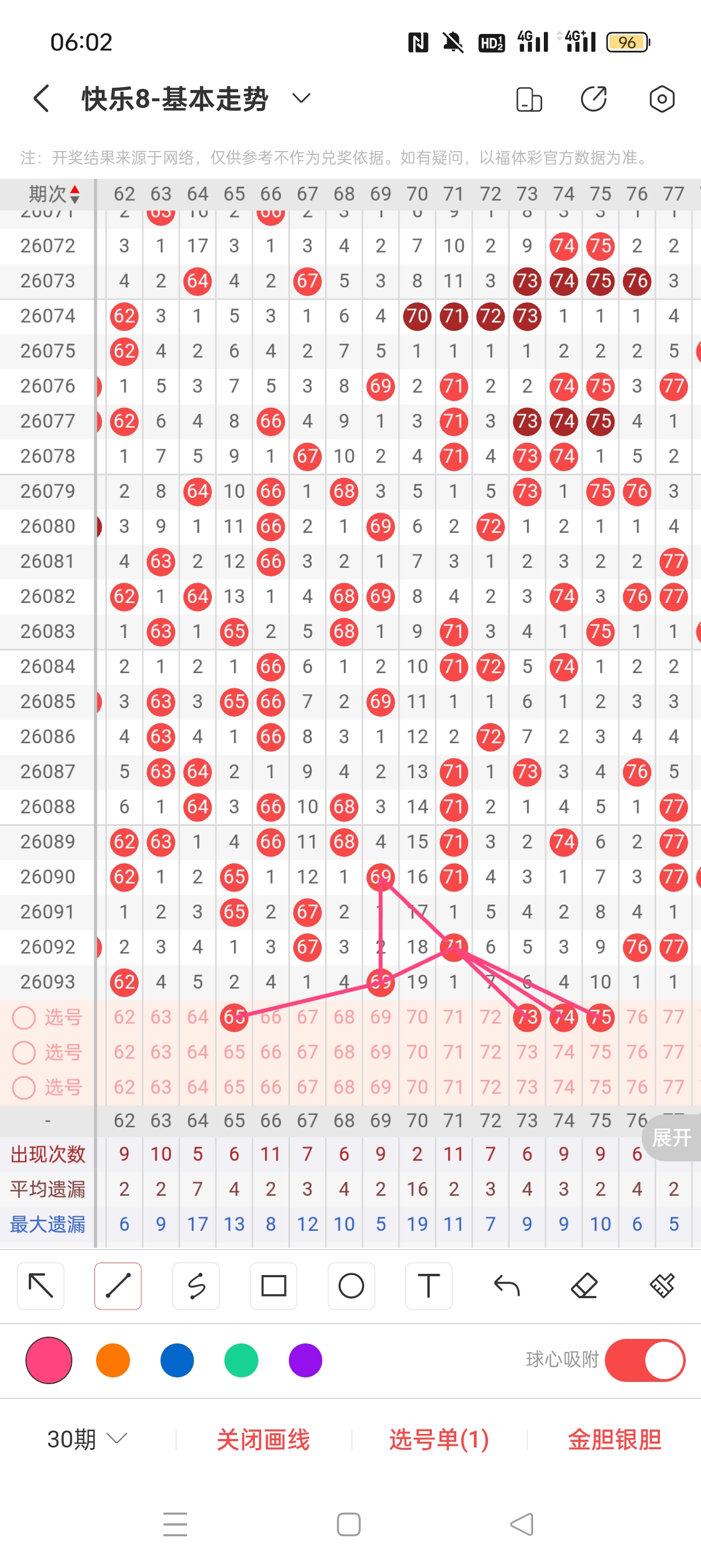Select the text annotation tool
This screenshot has width=701, height=1568.
tap(429, 1286)
